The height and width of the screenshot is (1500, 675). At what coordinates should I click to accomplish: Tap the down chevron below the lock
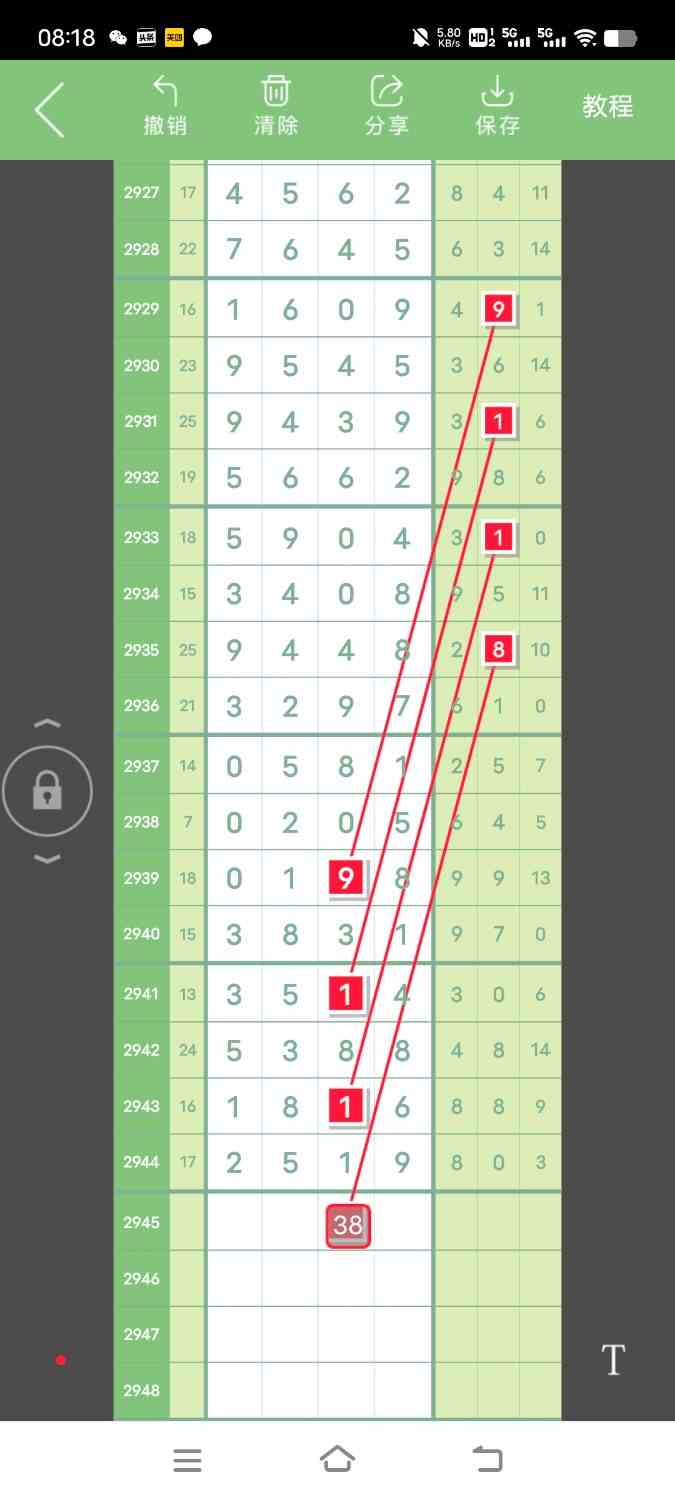pyautogui.click(x=47, y=858)
